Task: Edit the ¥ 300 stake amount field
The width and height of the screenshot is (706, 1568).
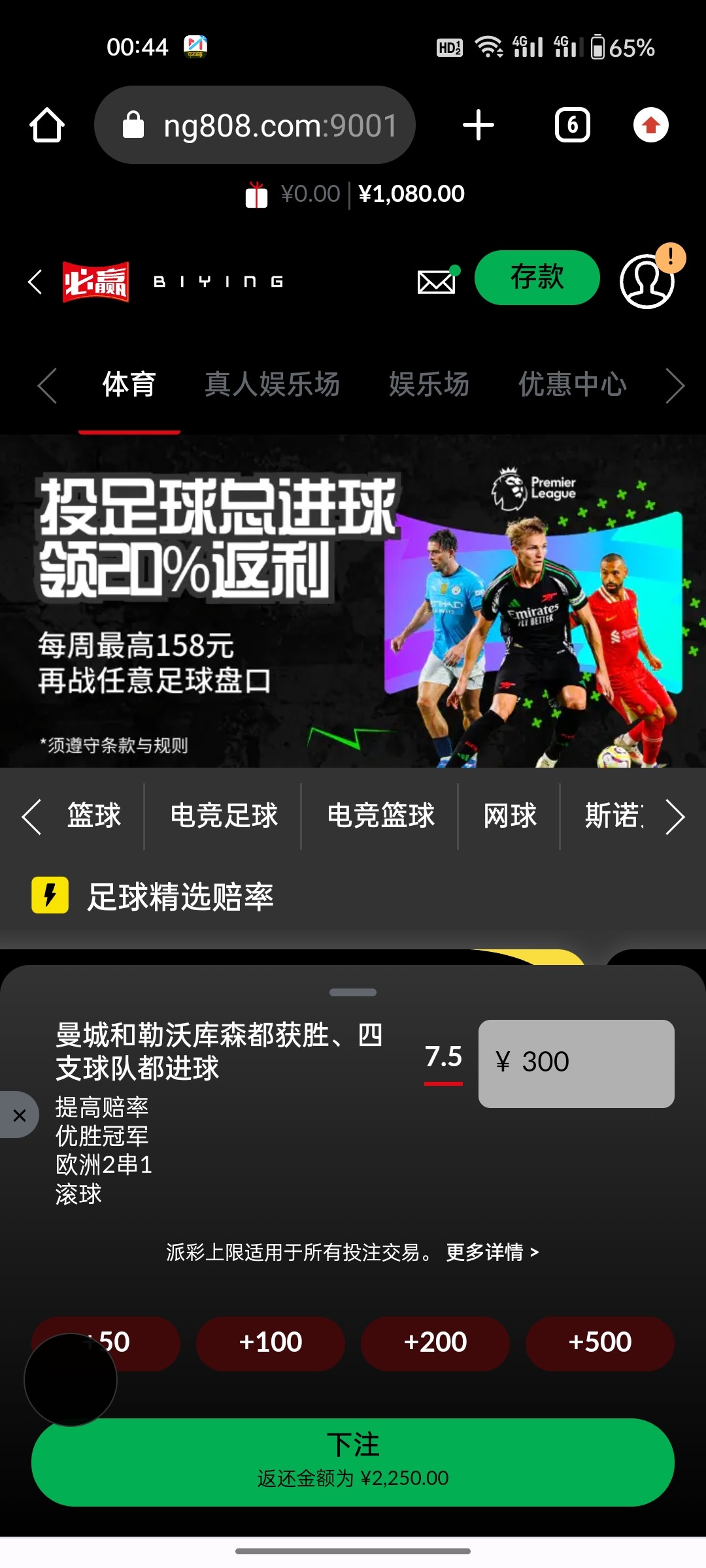Action: tap(577, 1064)
